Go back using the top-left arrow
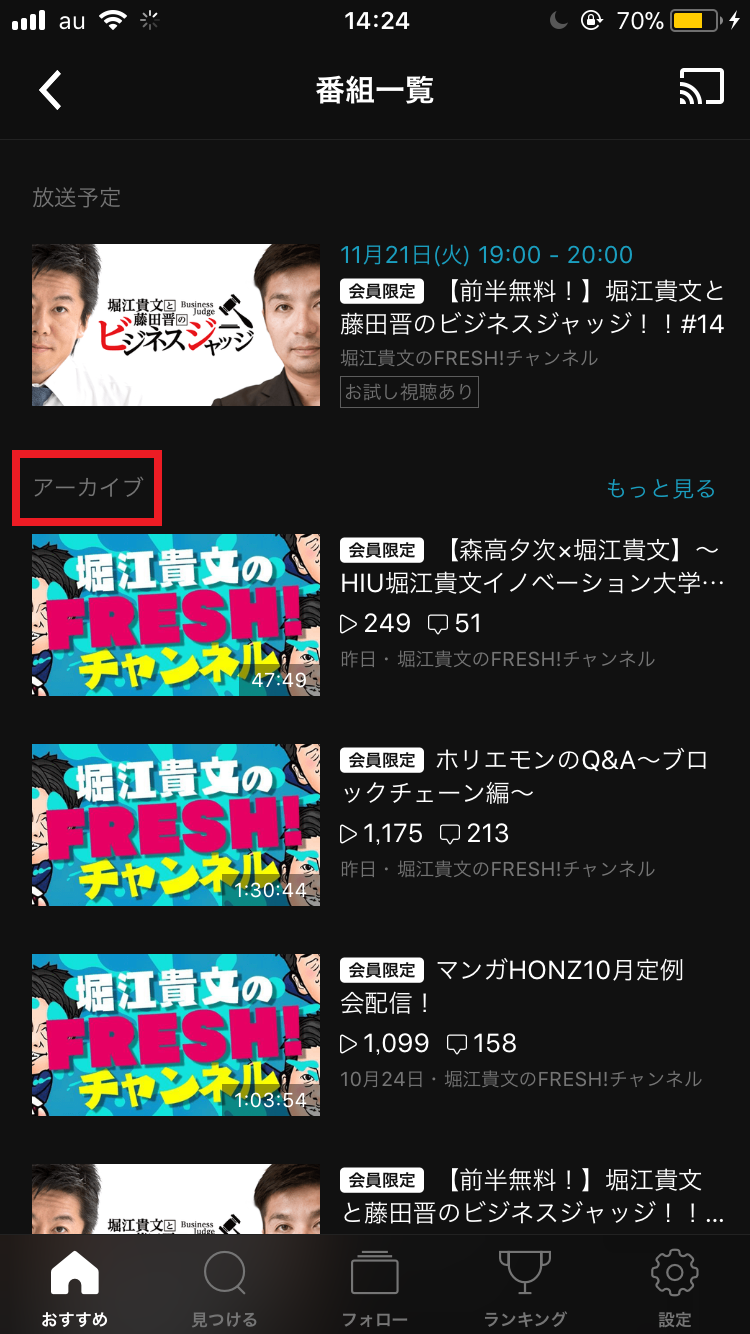The image size is (750, 1334). (x=50, y=90)
